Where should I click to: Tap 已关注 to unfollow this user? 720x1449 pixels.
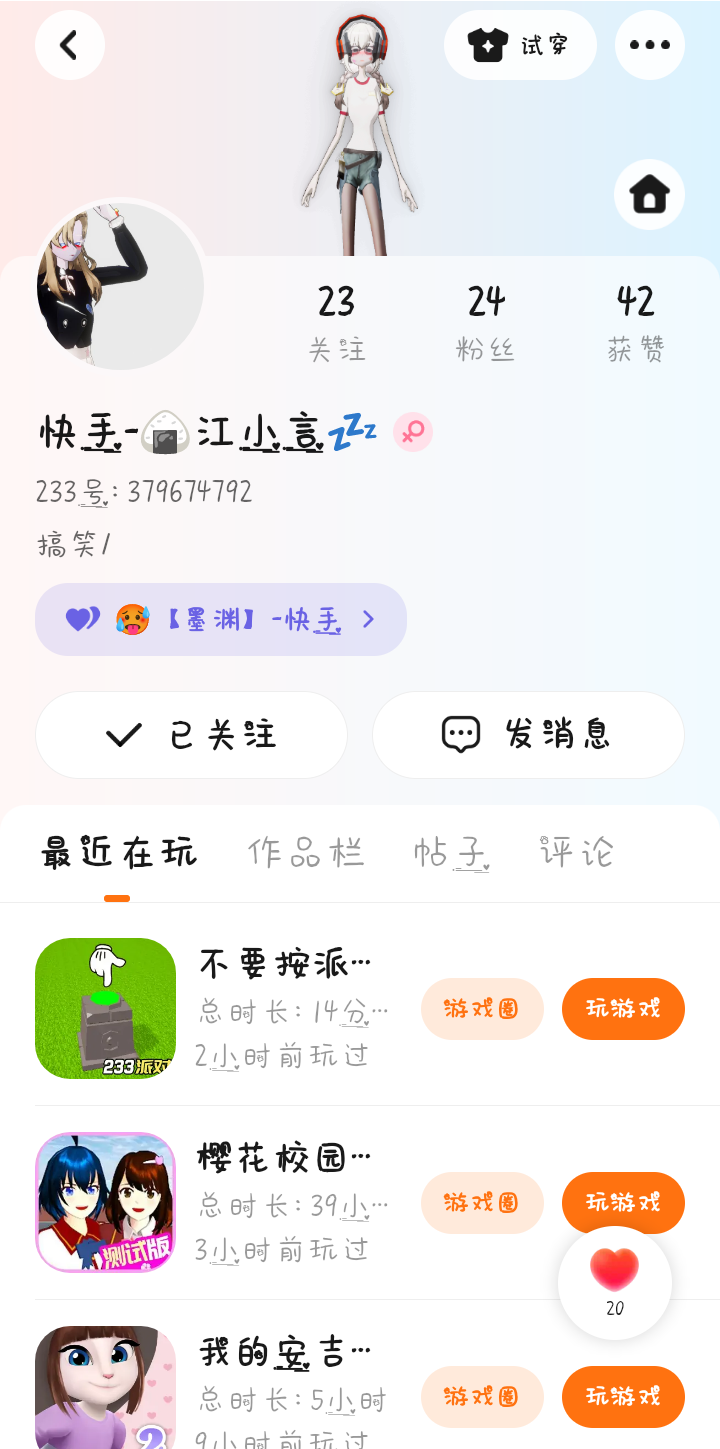(x=191, y=735)
